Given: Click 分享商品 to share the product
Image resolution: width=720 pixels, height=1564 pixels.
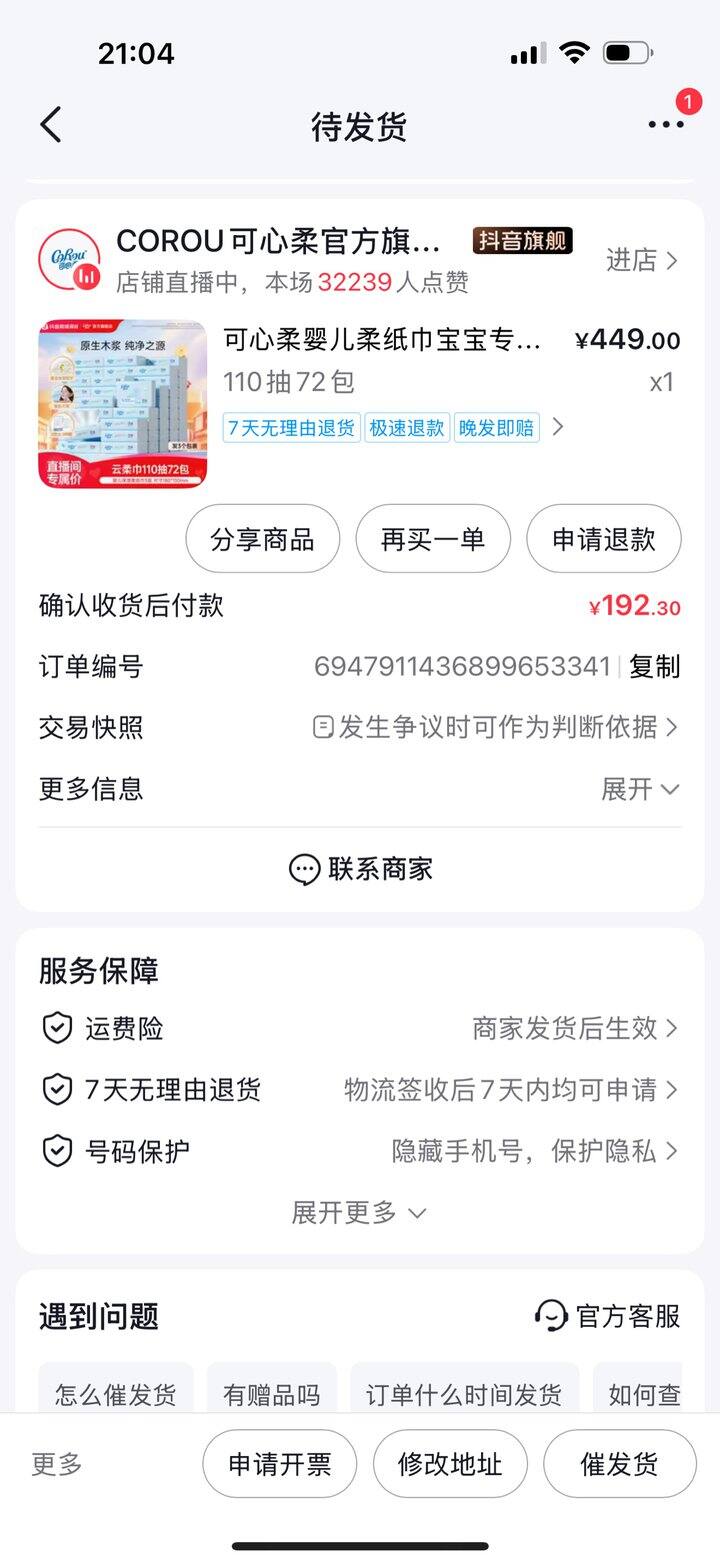Looking at the screenshot, I should (262, 538).
